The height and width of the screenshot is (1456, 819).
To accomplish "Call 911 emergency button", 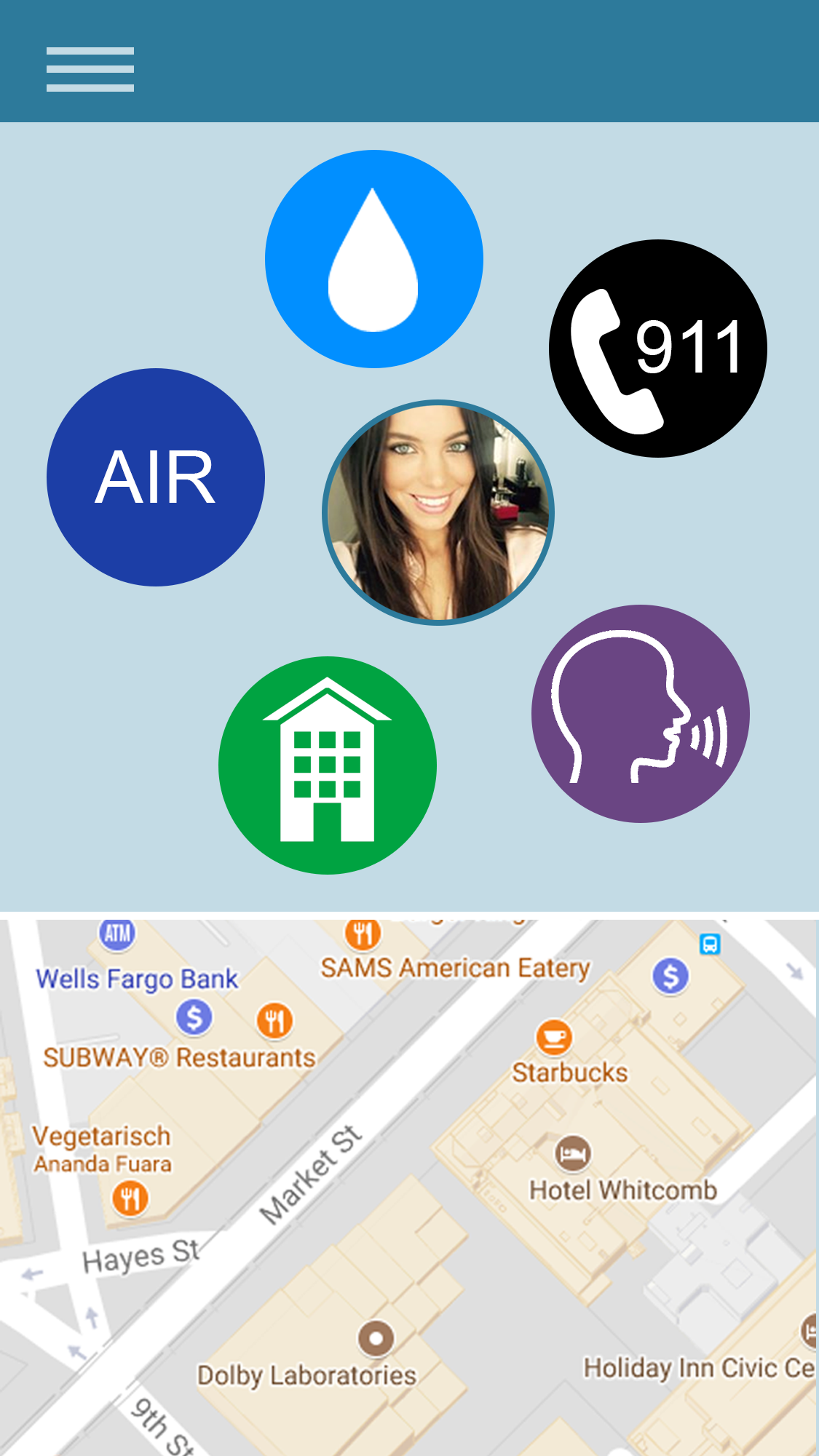I will pyautogui.click(x=657, y=349).
